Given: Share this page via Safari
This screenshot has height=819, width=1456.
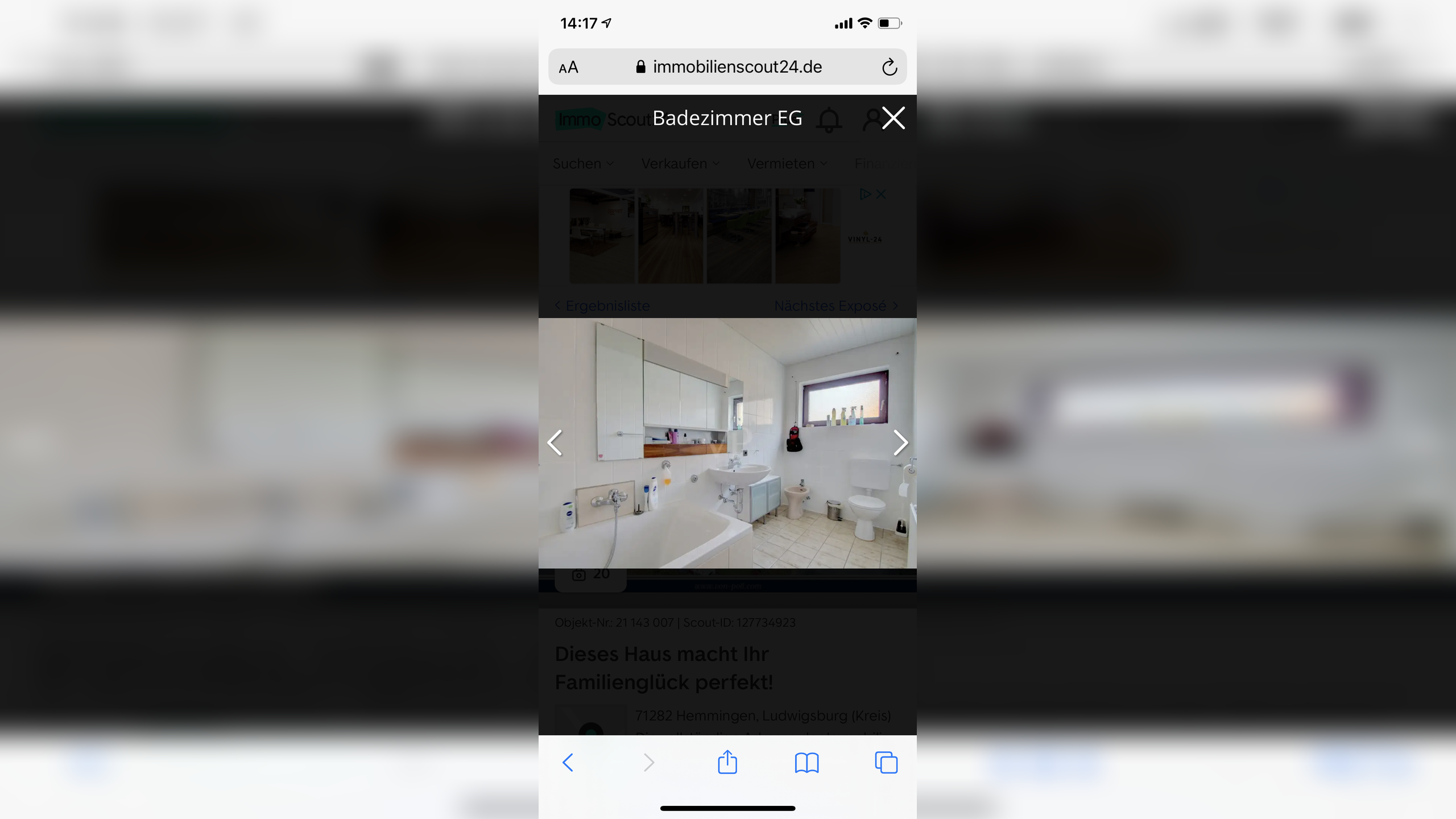Looking at the screenshot, I should (x=727, y=763).
